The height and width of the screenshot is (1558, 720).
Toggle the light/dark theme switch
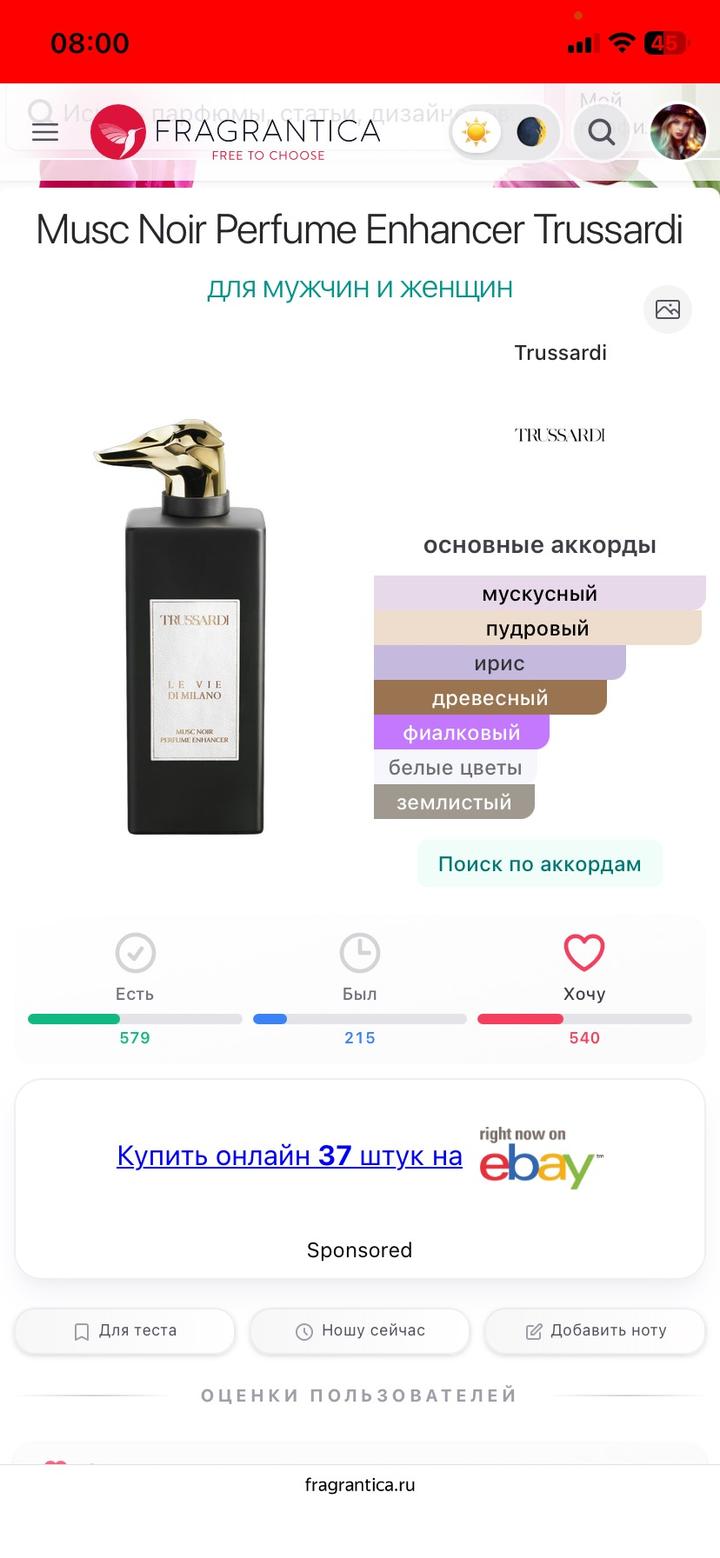(504, 132)
